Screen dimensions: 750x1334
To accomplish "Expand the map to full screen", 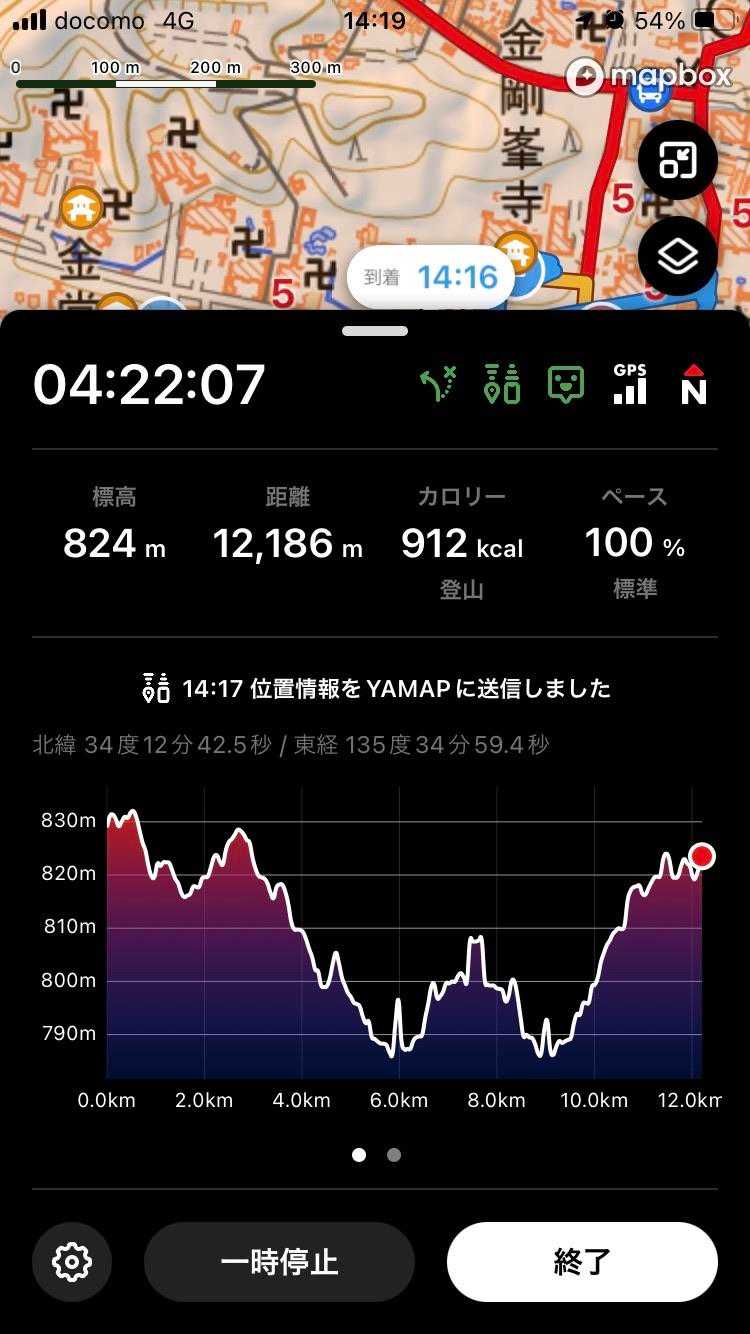I will [678, 160].
